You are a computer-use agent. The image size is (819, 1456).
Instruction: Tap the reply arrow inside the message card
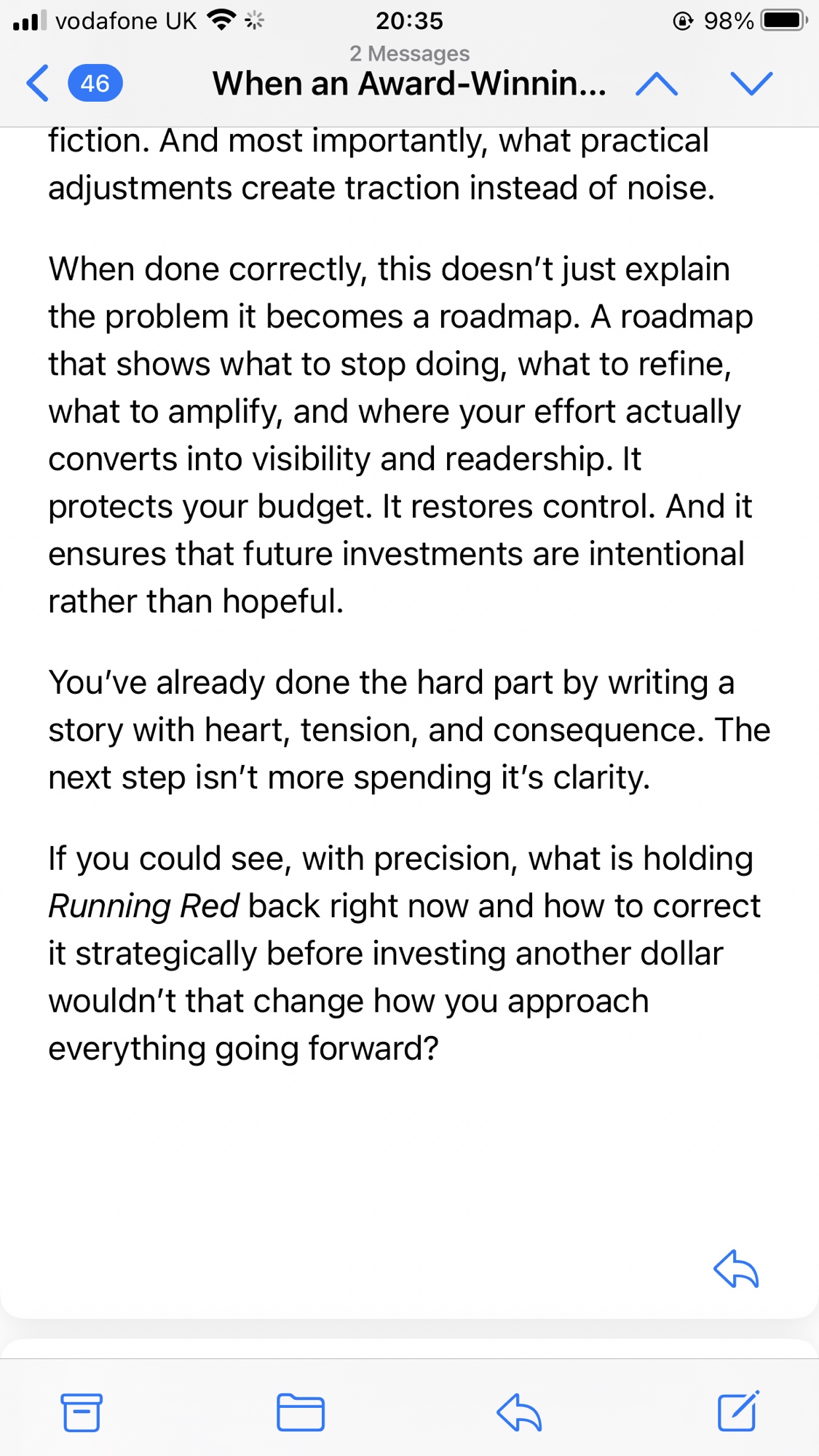736,1270
